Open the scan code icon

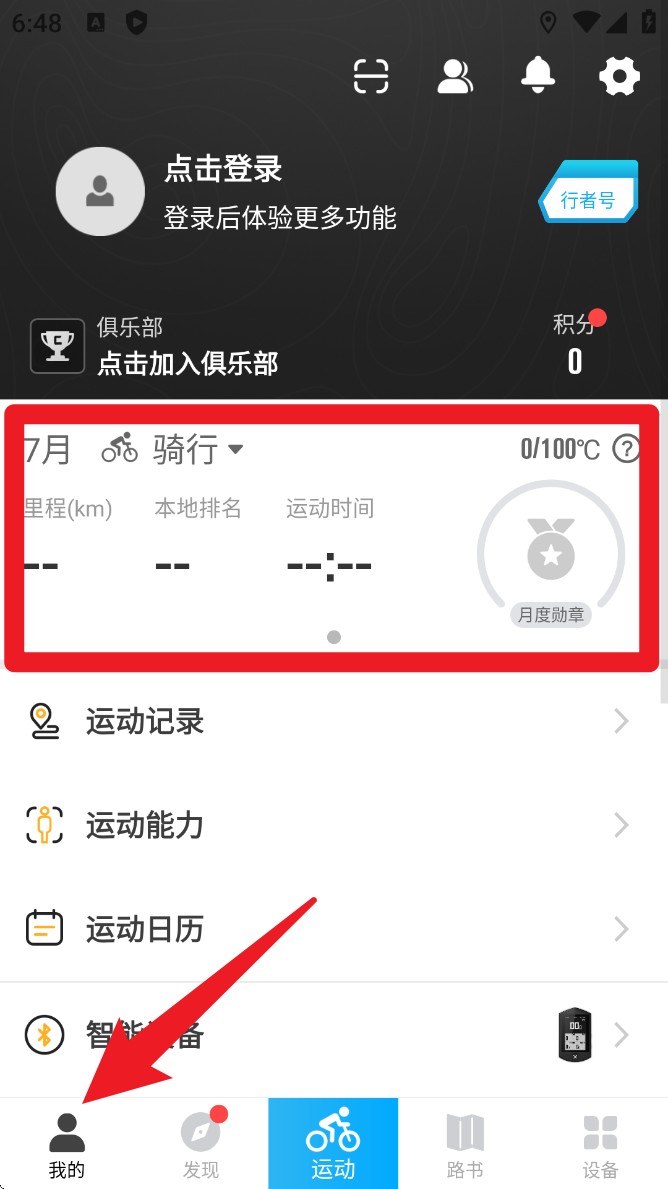coord(371,76)
